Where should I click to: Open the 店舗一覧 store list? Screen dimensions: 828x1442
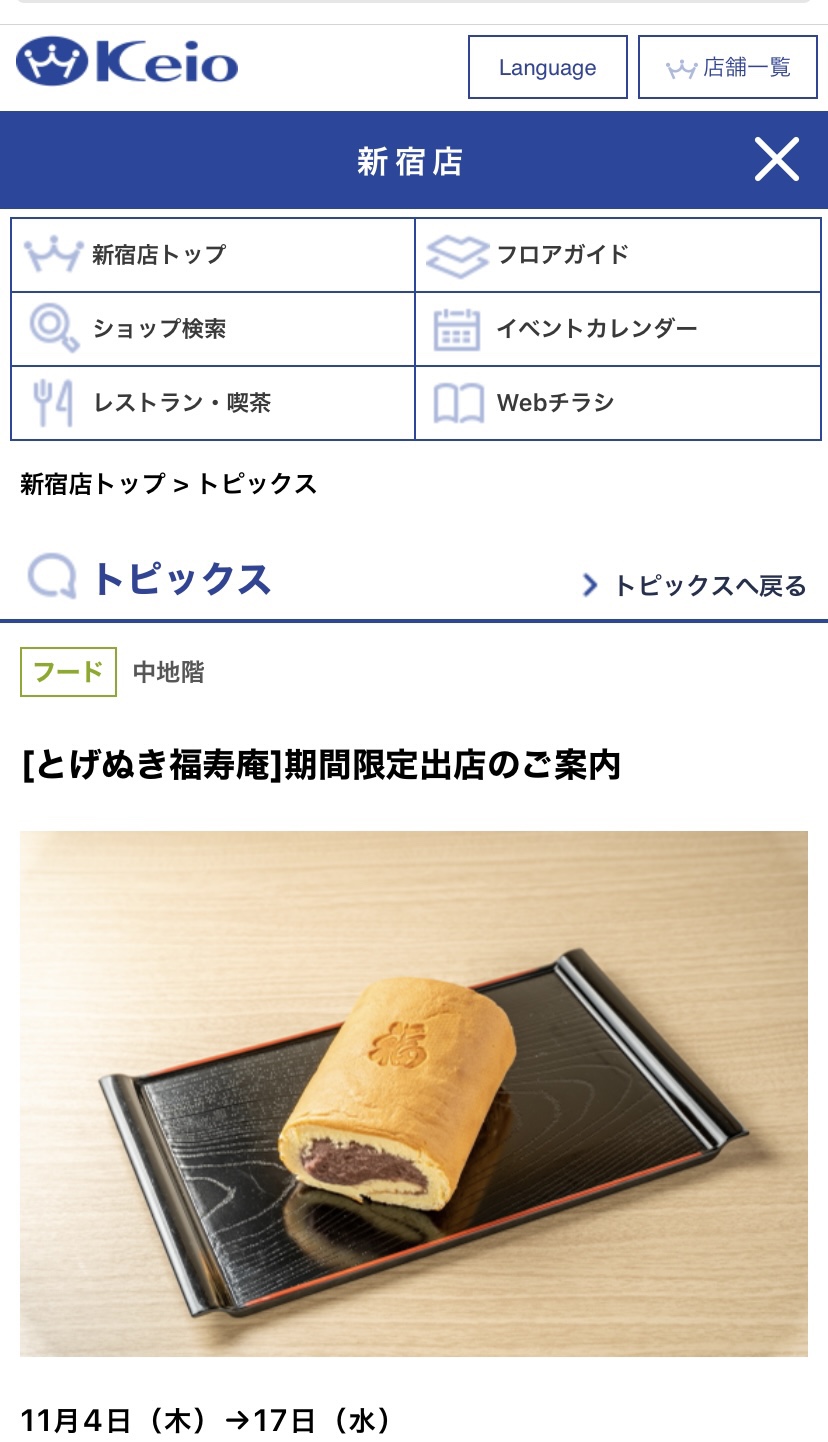point(728,67)
